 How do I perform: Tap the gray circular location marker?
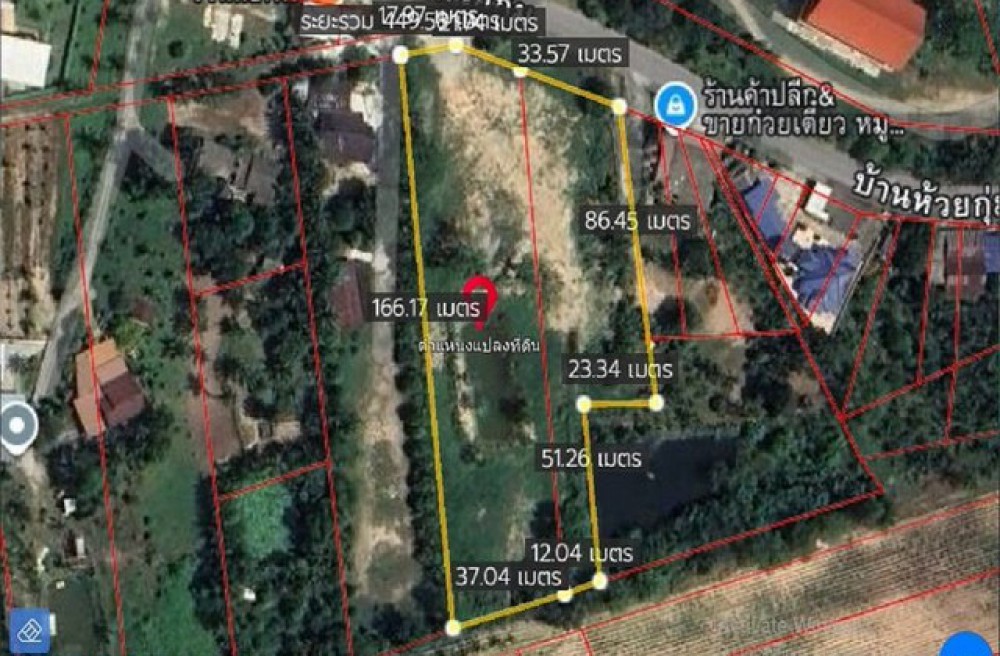[17, 425]
